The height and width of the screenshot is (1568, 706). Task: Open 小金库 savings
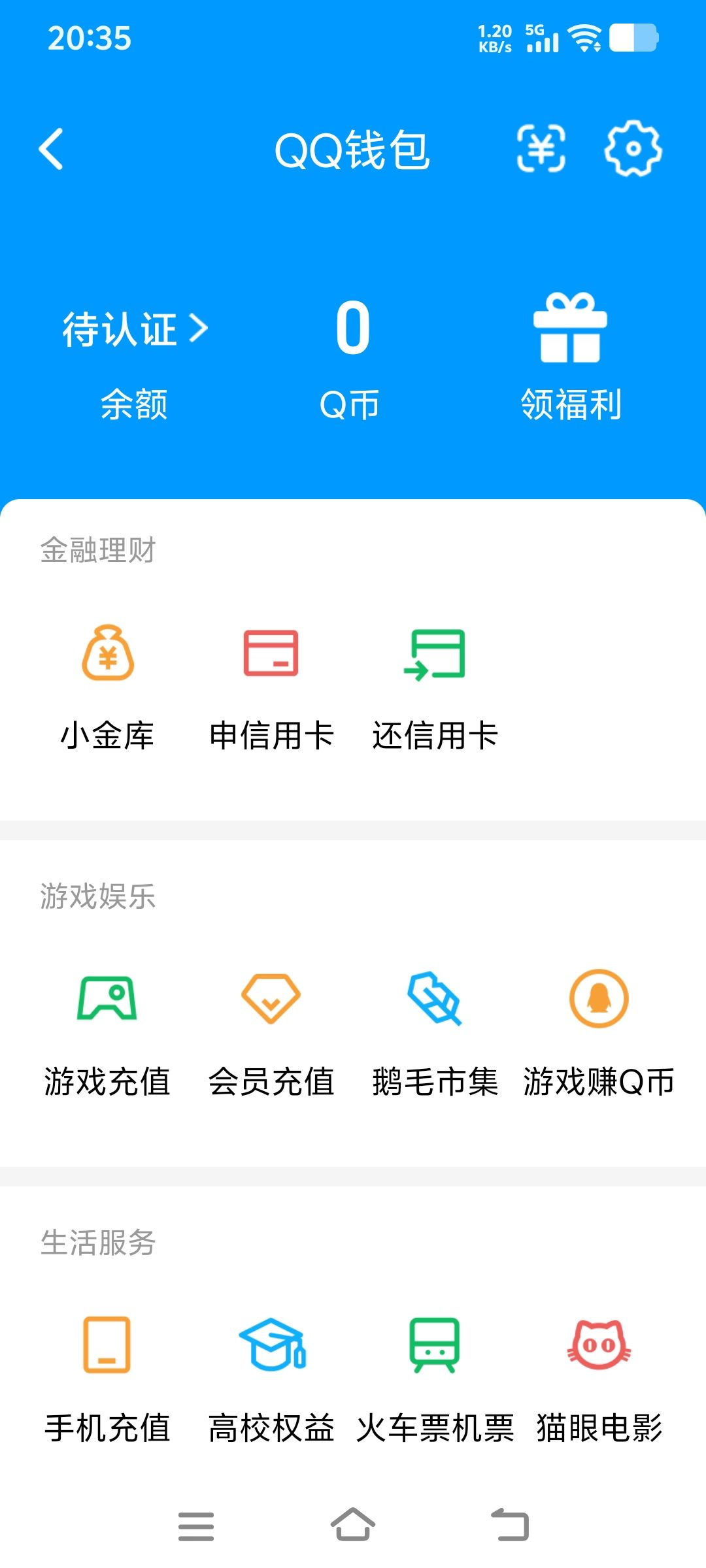click(x=108, y=686)
